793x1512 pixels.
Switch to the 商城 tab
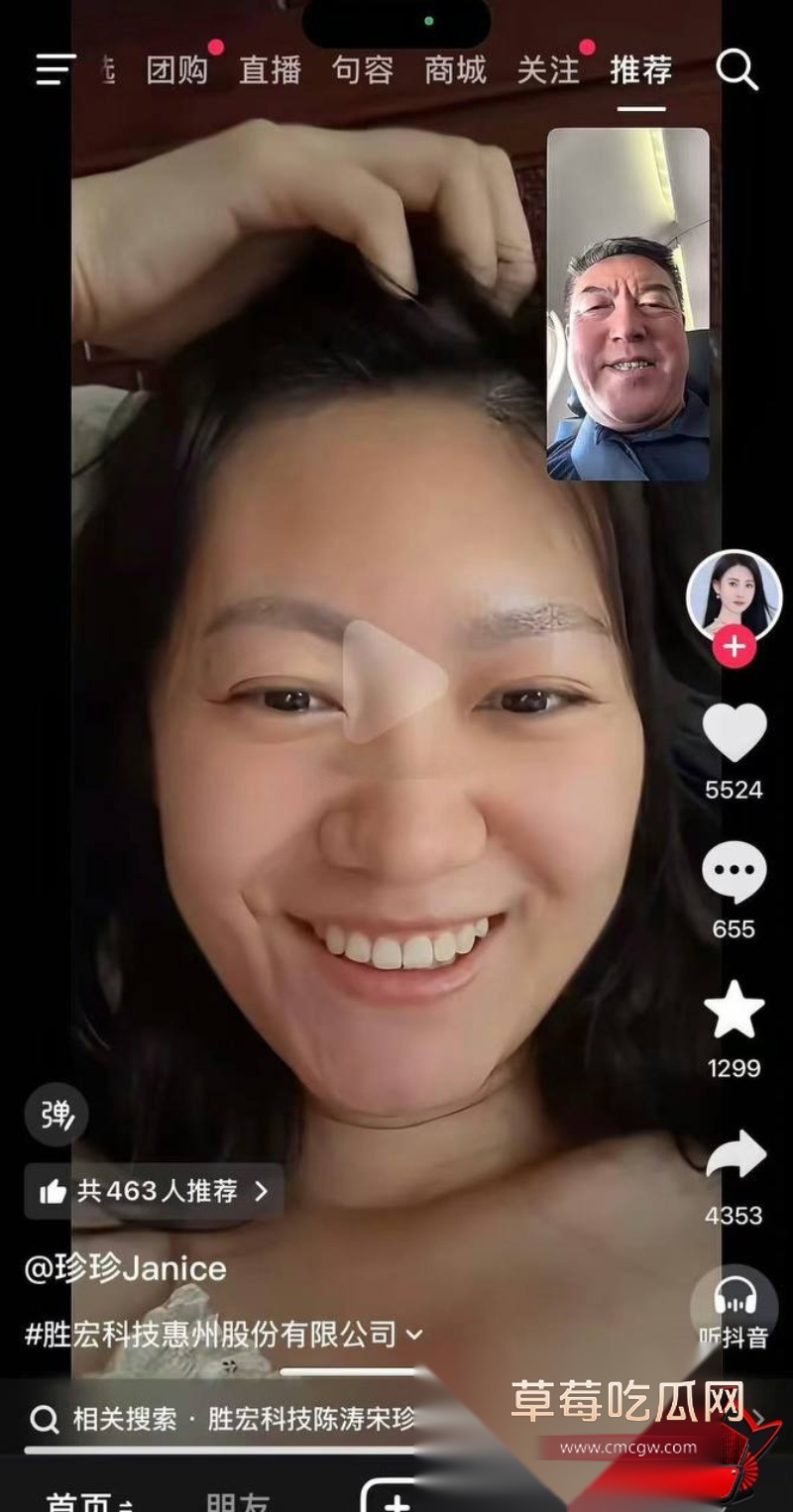click(455, 70)
